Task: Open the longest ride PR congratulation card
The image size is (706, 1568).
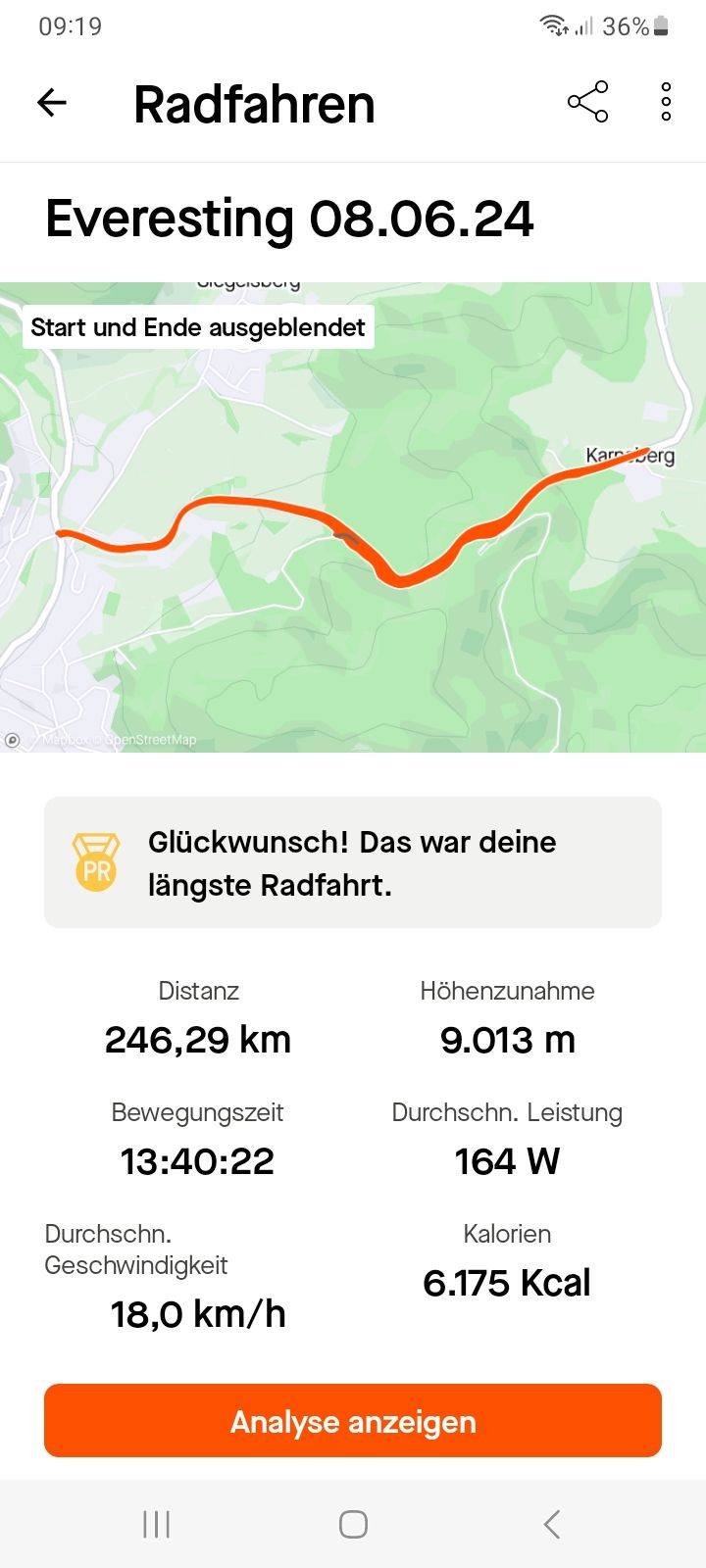Action: 353,862
